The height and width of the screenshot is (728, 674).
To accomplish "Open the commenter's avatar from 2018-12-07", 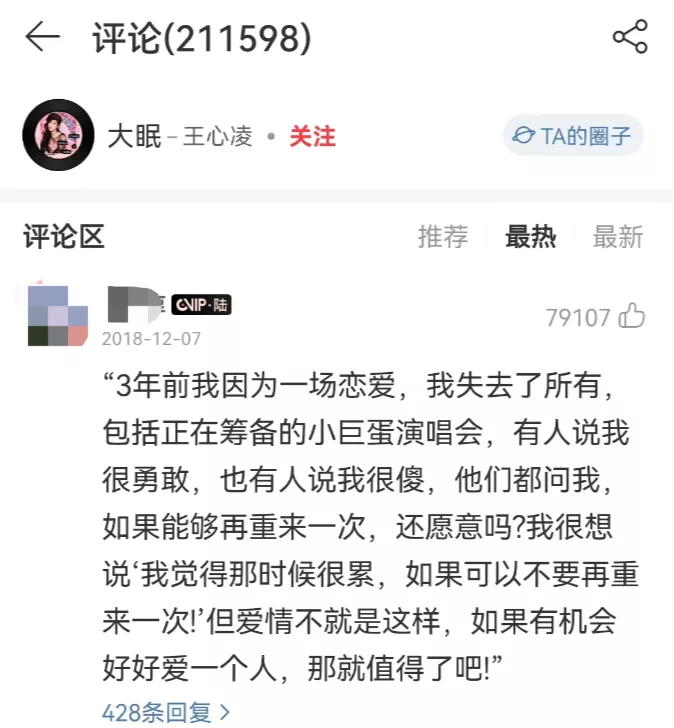I will [57, 316].
